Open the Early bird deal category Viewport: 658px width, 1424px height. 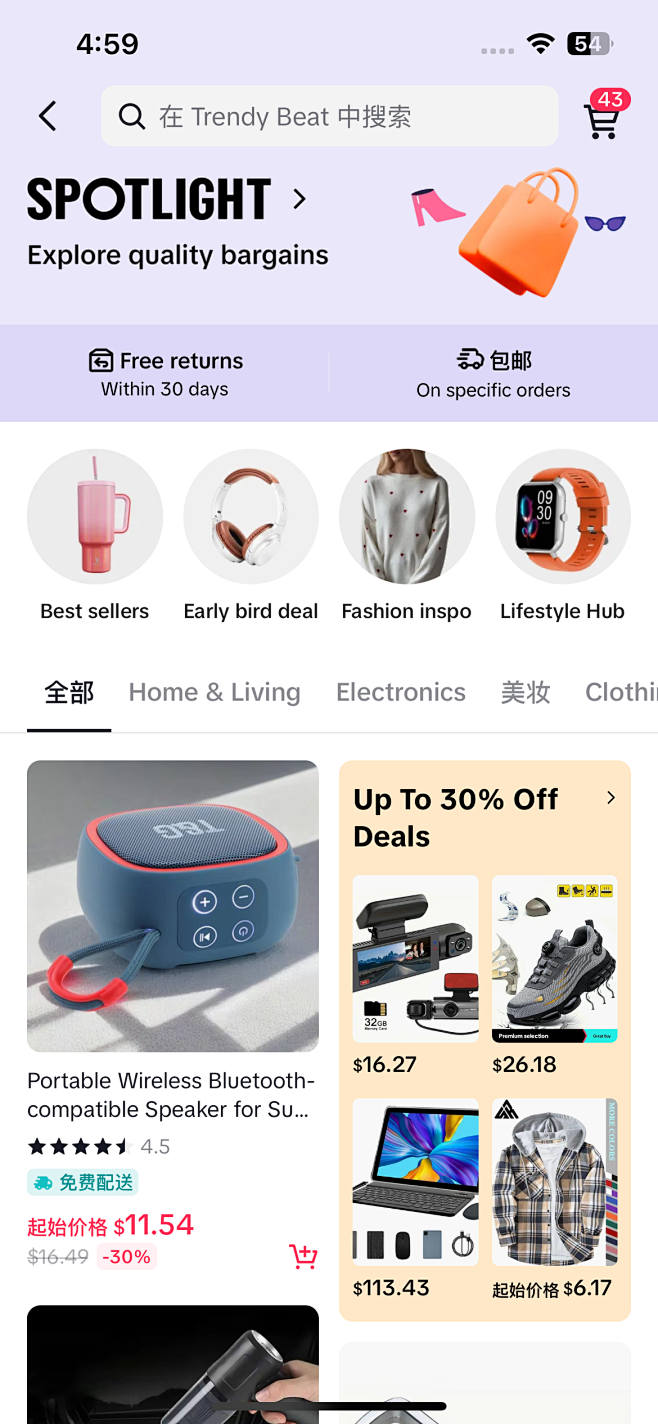point(251,517)
